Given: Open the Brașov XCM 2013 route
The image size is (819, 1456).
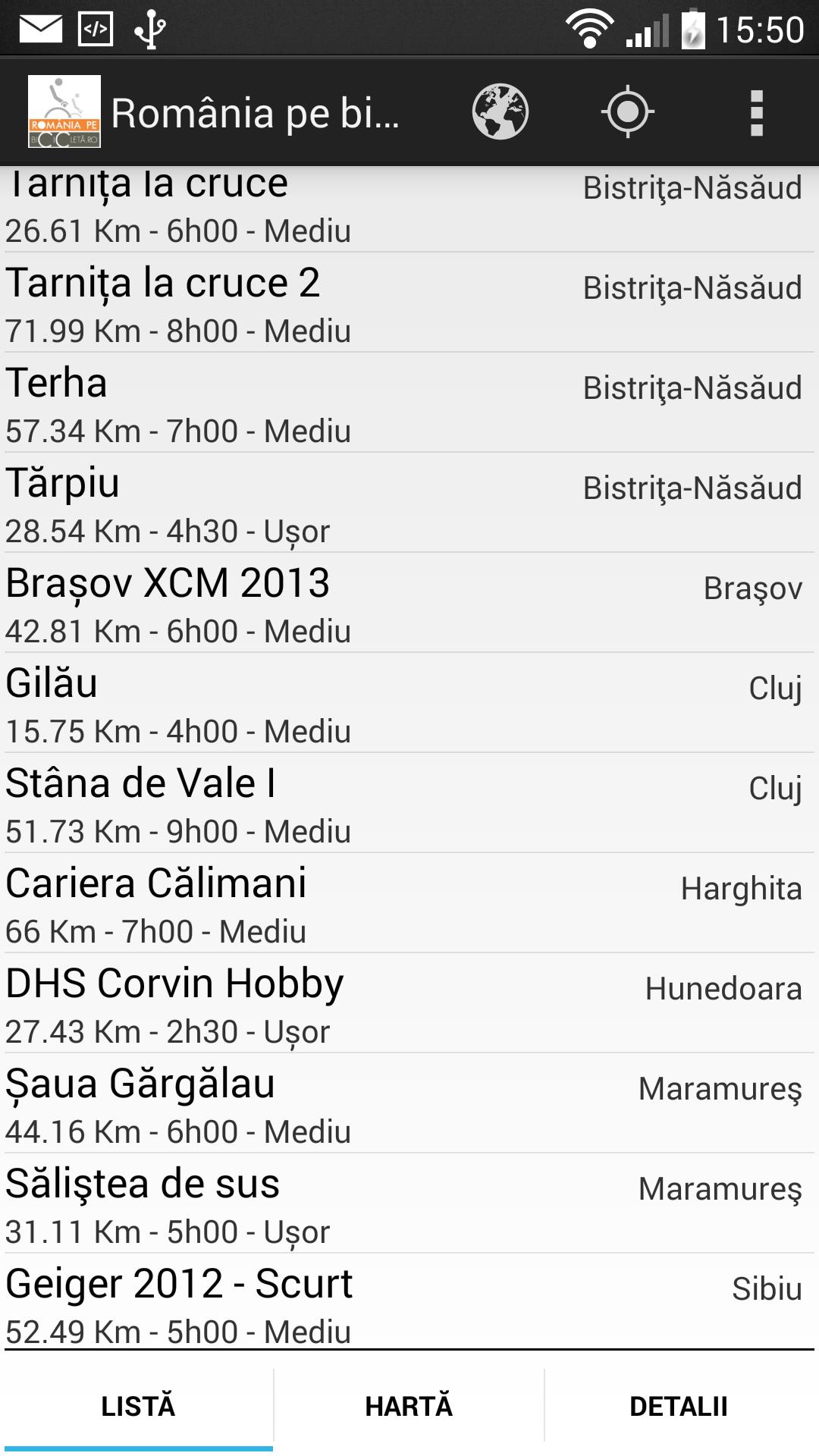Looking at the screenshot, I should tap(409, 603).
